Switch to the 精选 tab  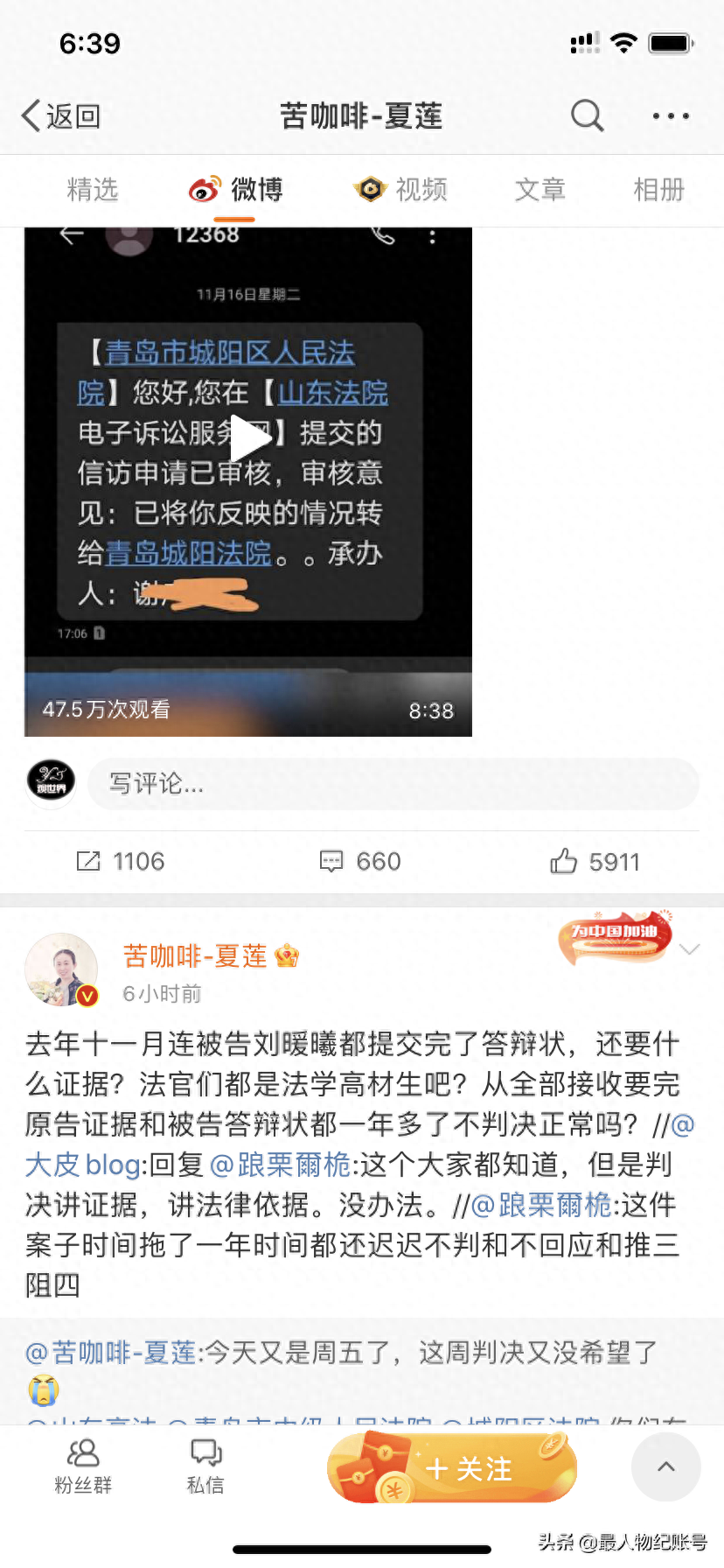(x=92, y=189)
